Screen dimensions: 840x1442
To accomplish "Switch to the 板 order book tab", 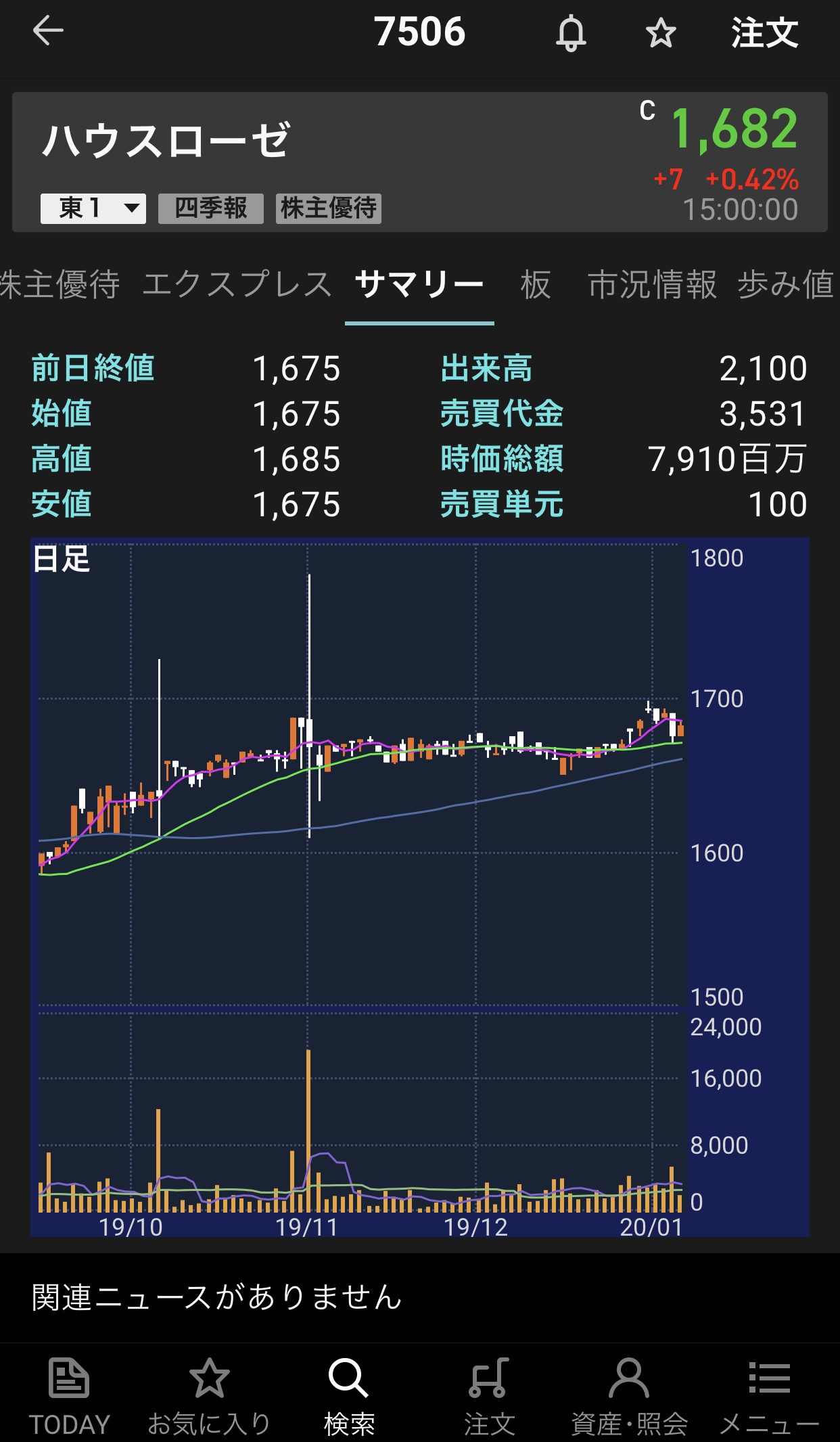I will [536, 284].
